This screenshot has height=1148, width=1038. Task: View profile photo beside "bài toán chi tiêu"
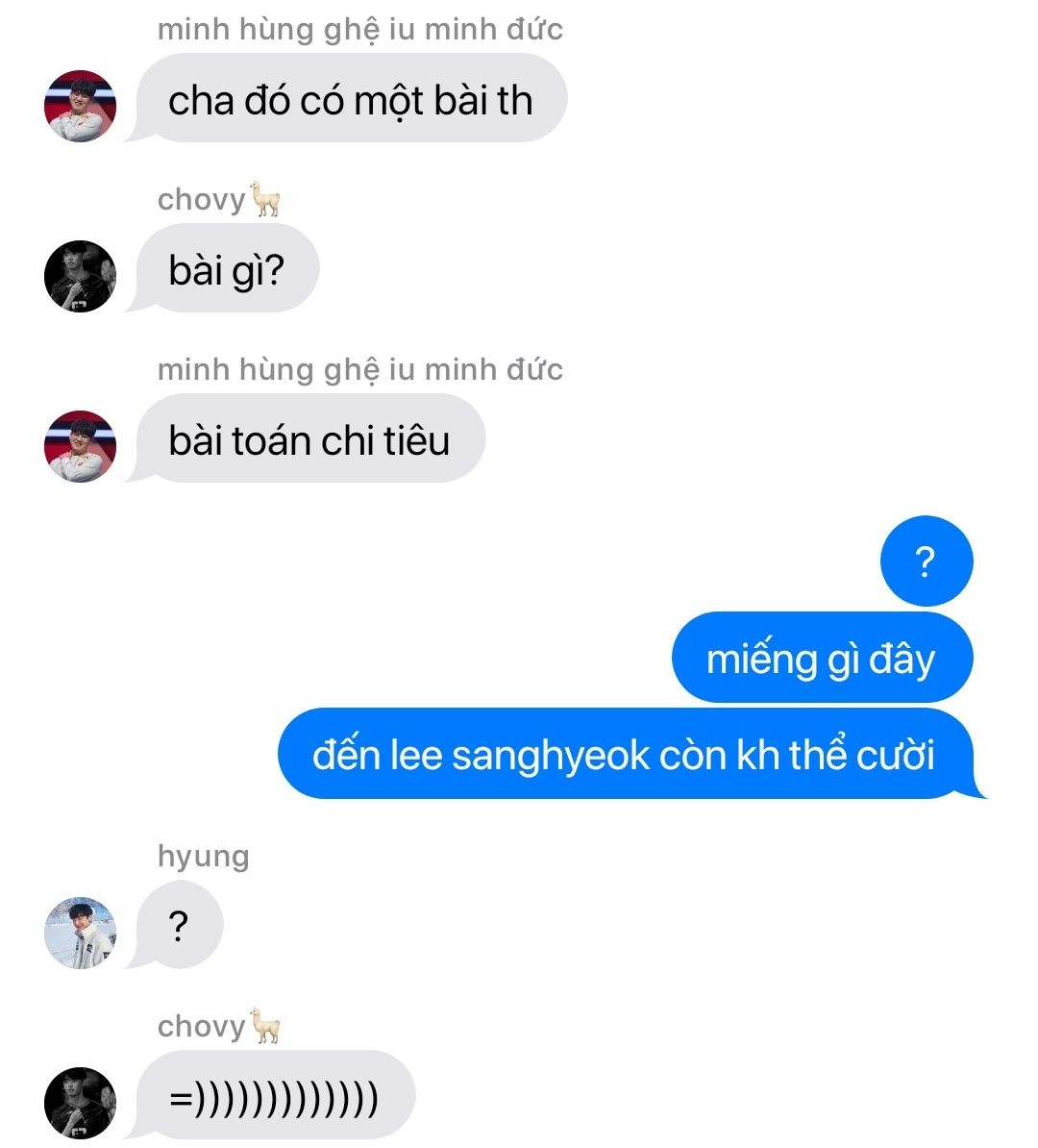pyautogui.click(x=81, y=446)
